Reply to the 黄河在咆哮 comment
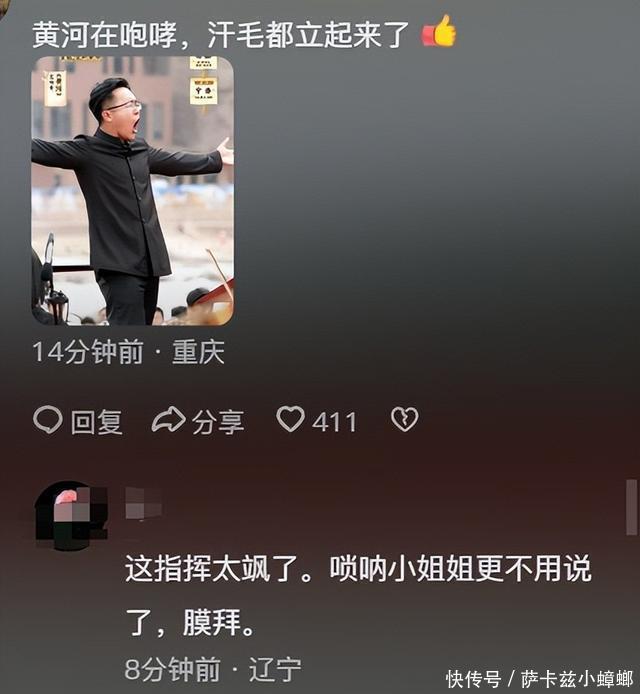Image resolution: width=640 pixels, height=694 pixels. click(78, 421)
